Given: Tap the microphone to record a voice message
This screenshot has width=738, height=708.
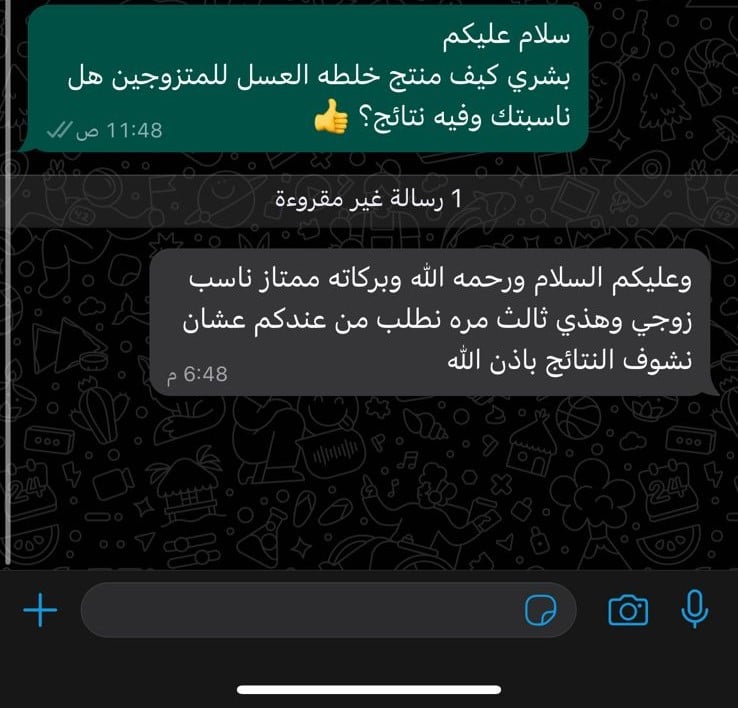Looking at the screenshot, I should coord(695,609).
